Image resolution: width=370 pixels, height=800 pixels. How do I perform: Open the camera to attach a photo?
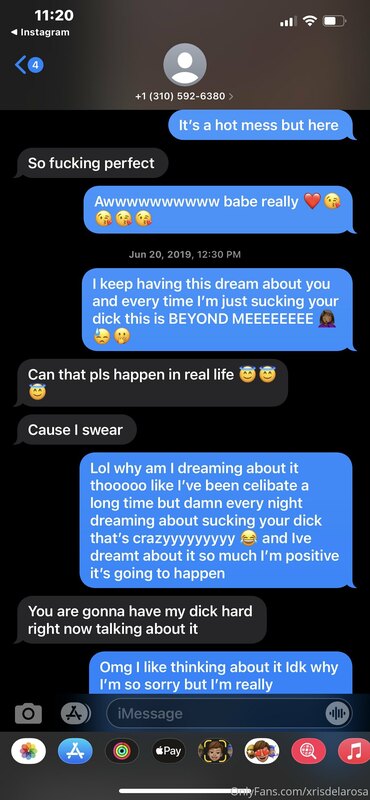click(x=28, y=713)
